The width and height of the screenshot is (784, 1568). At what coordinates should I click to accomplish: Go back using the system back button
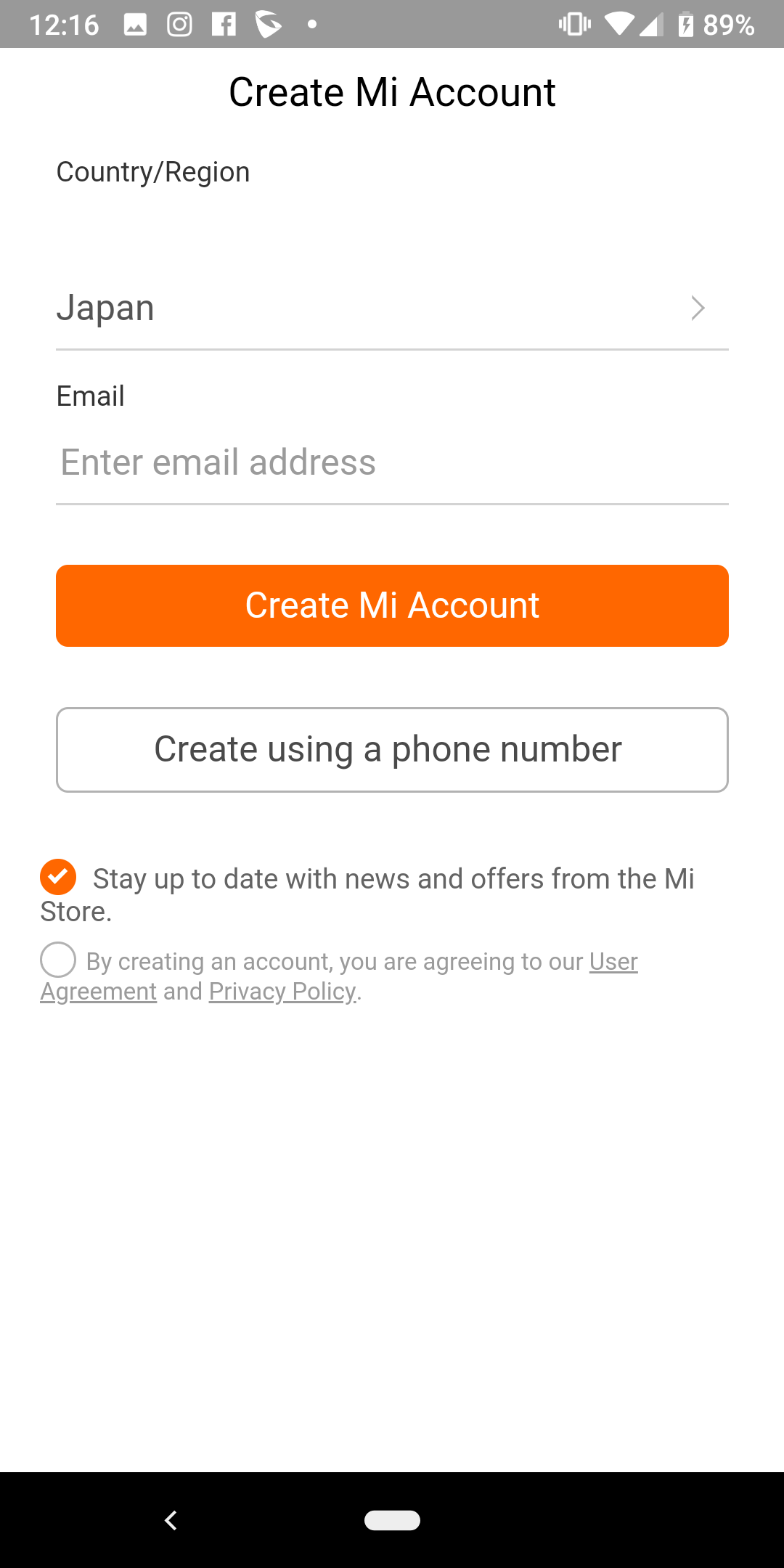click(171, 1520)
